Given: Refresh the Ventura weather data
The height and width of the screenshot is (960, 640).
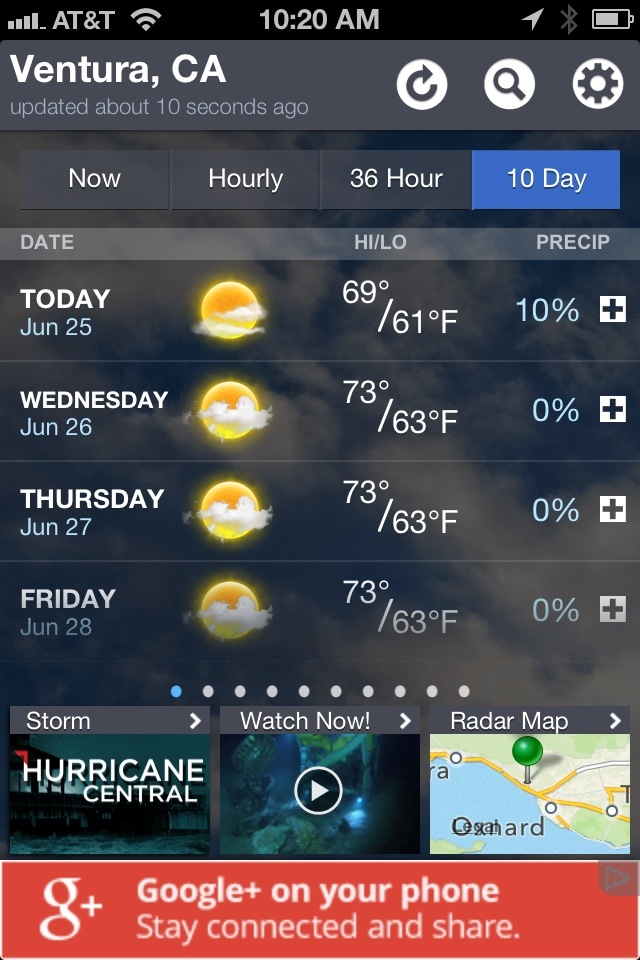Looking at the screenshot, I should pos(422,85).
